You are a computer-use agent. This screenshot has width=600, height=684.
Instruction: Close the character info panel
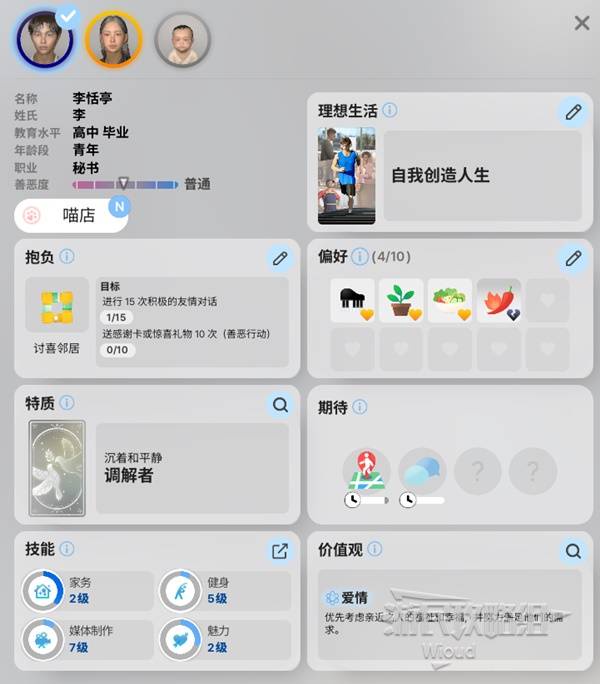(581, 23)
